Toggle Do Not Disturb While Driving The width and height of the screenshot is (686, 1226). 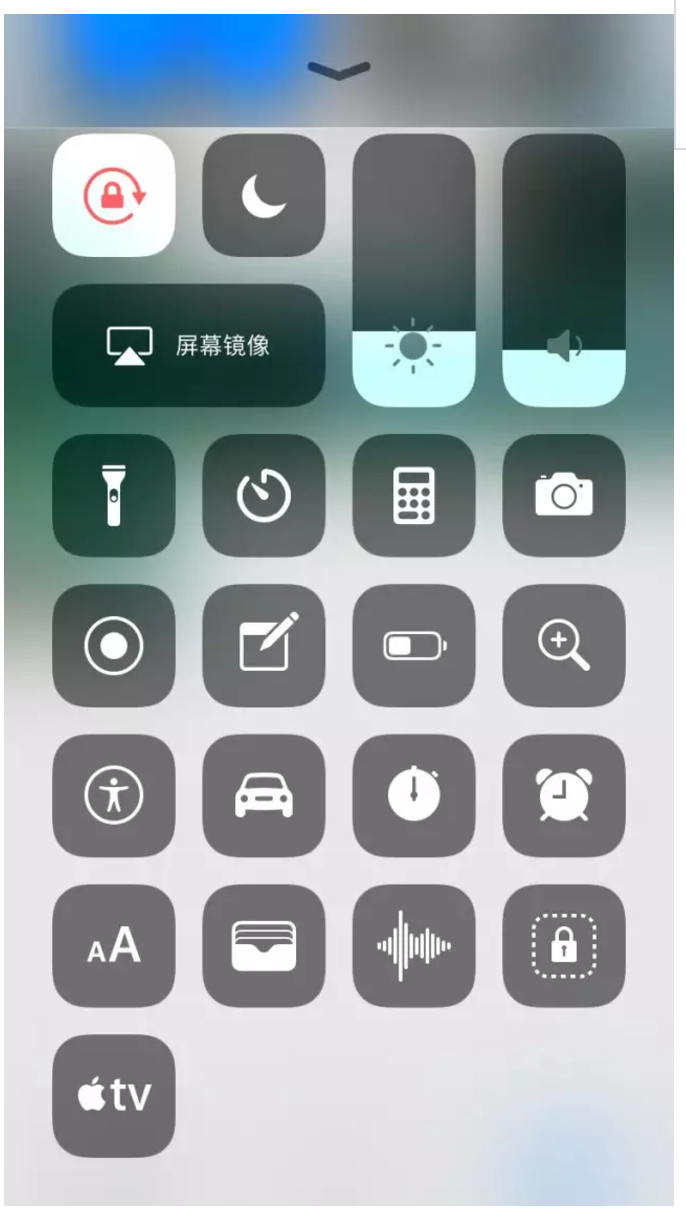click(263, 795)
